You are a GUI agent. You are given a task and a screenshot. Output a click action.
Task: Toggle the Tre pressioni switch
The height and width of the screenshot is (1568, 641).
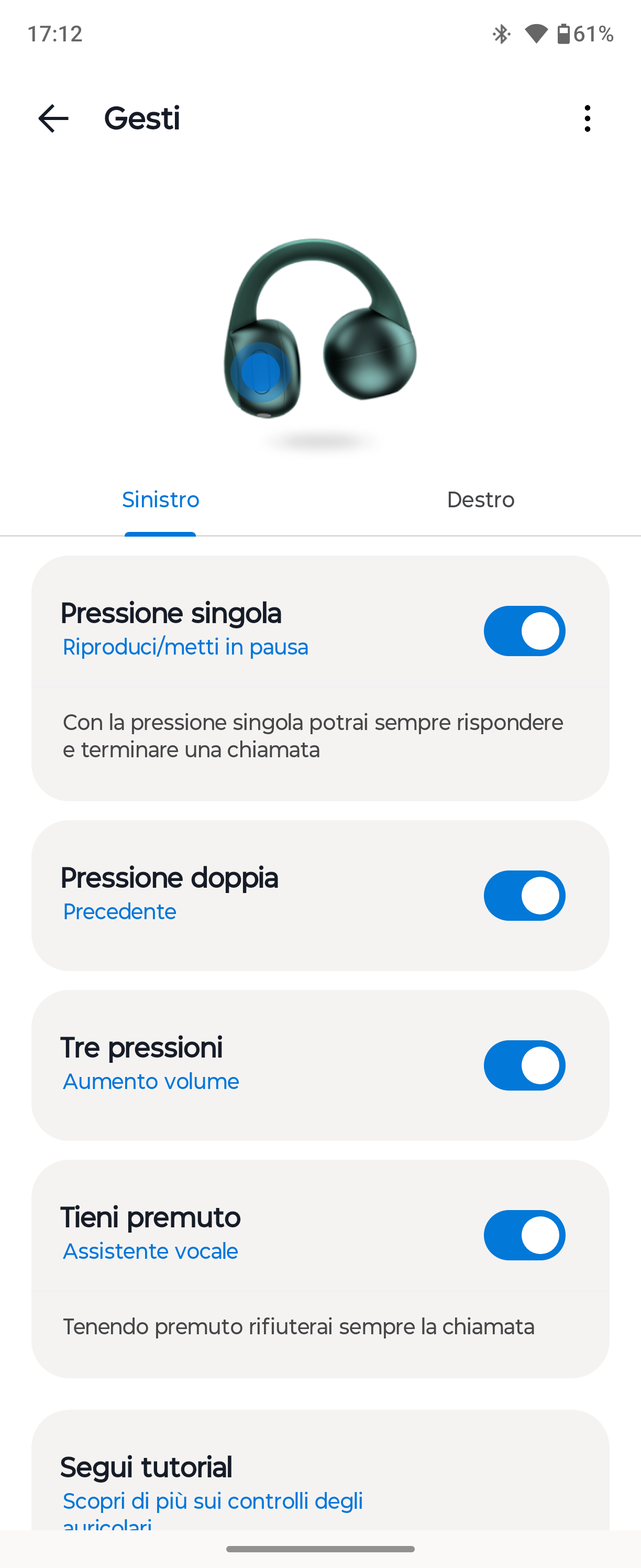click(x=524, y=1065)
